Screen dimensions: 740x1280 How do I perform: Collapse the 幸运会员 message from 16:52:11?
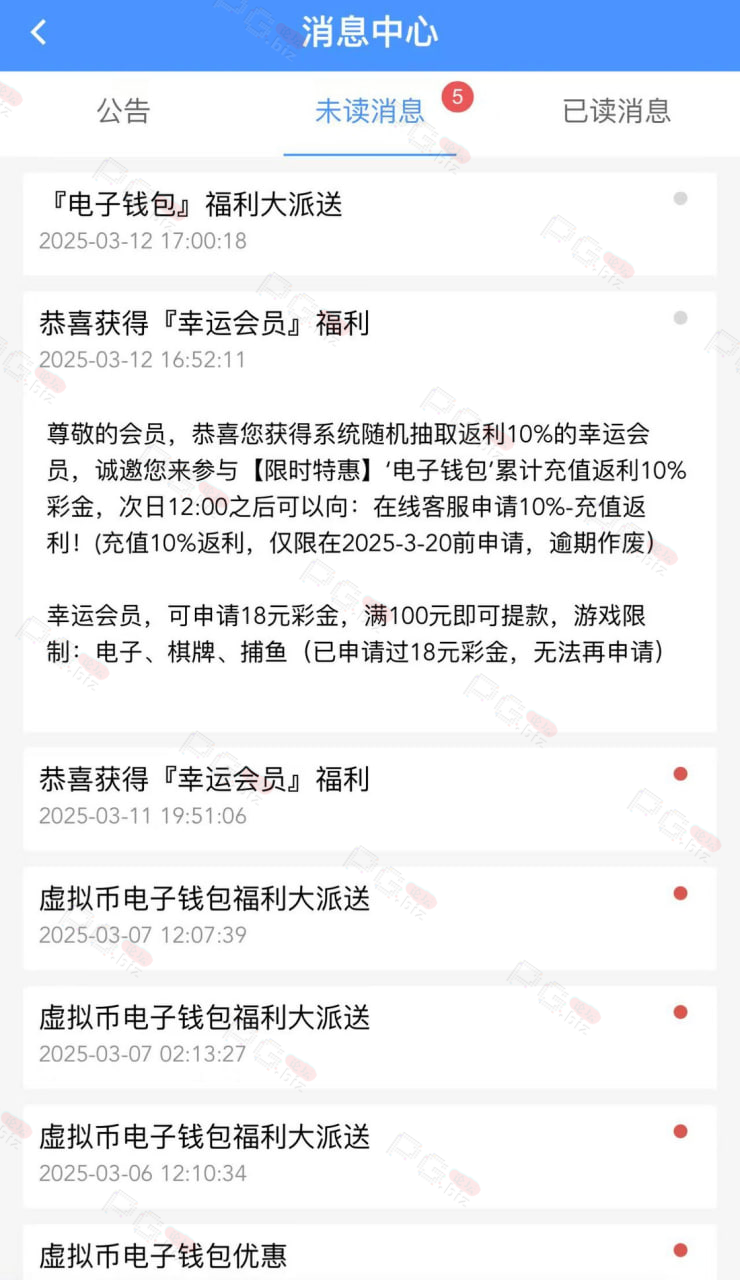370,341
